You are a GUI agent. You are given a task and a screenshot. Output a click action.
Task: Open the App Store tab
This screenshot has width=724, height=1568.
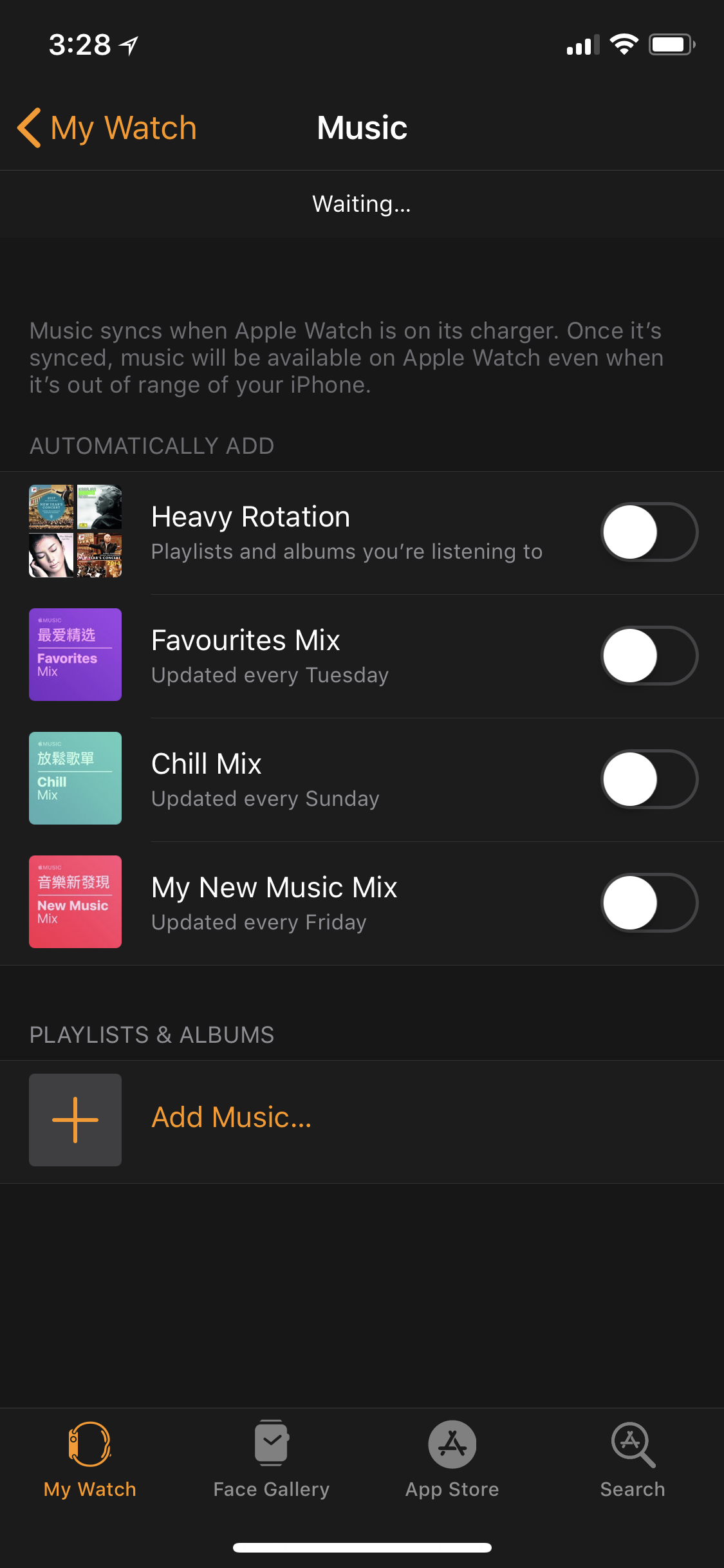click(452, 1460)
